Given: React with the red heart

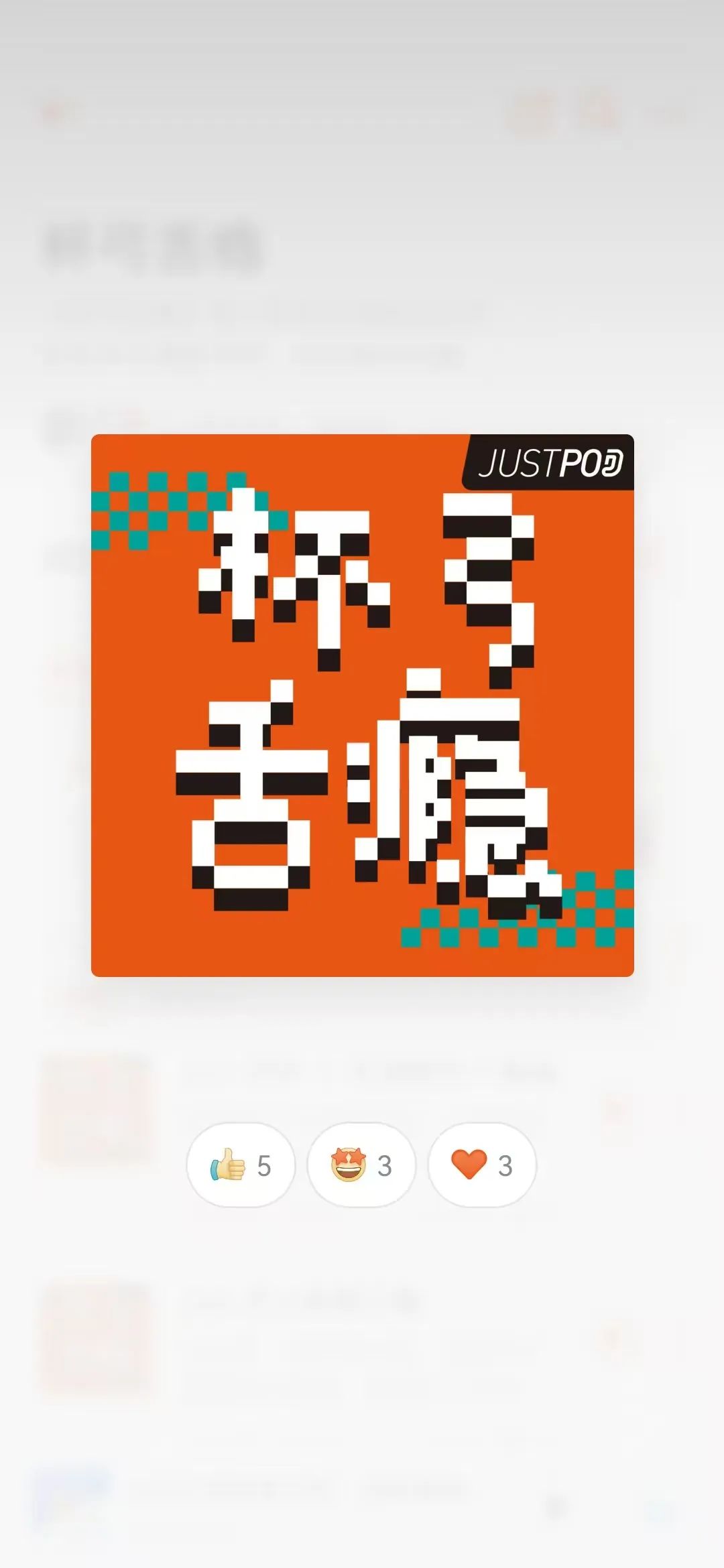Looking at the screenshot, I should (x=481, y=1165).
